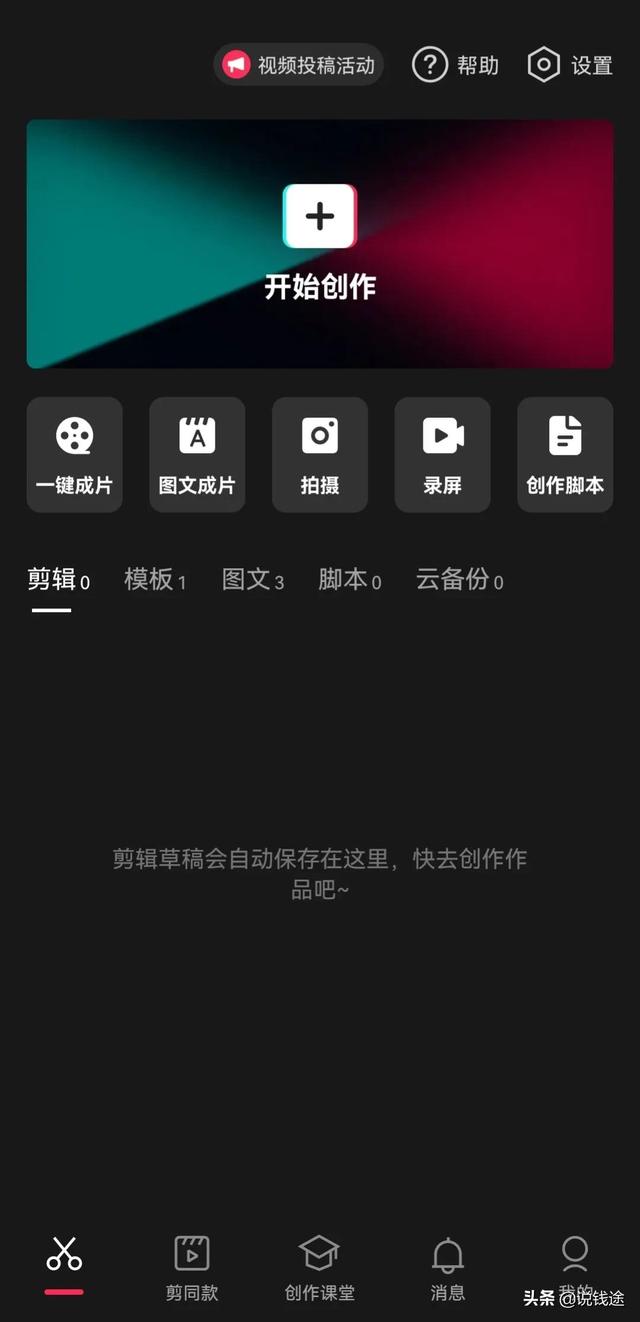The image size is (640, 1322).
Task: Switch to the 模板 drafts tab
Action: [155, 580]
